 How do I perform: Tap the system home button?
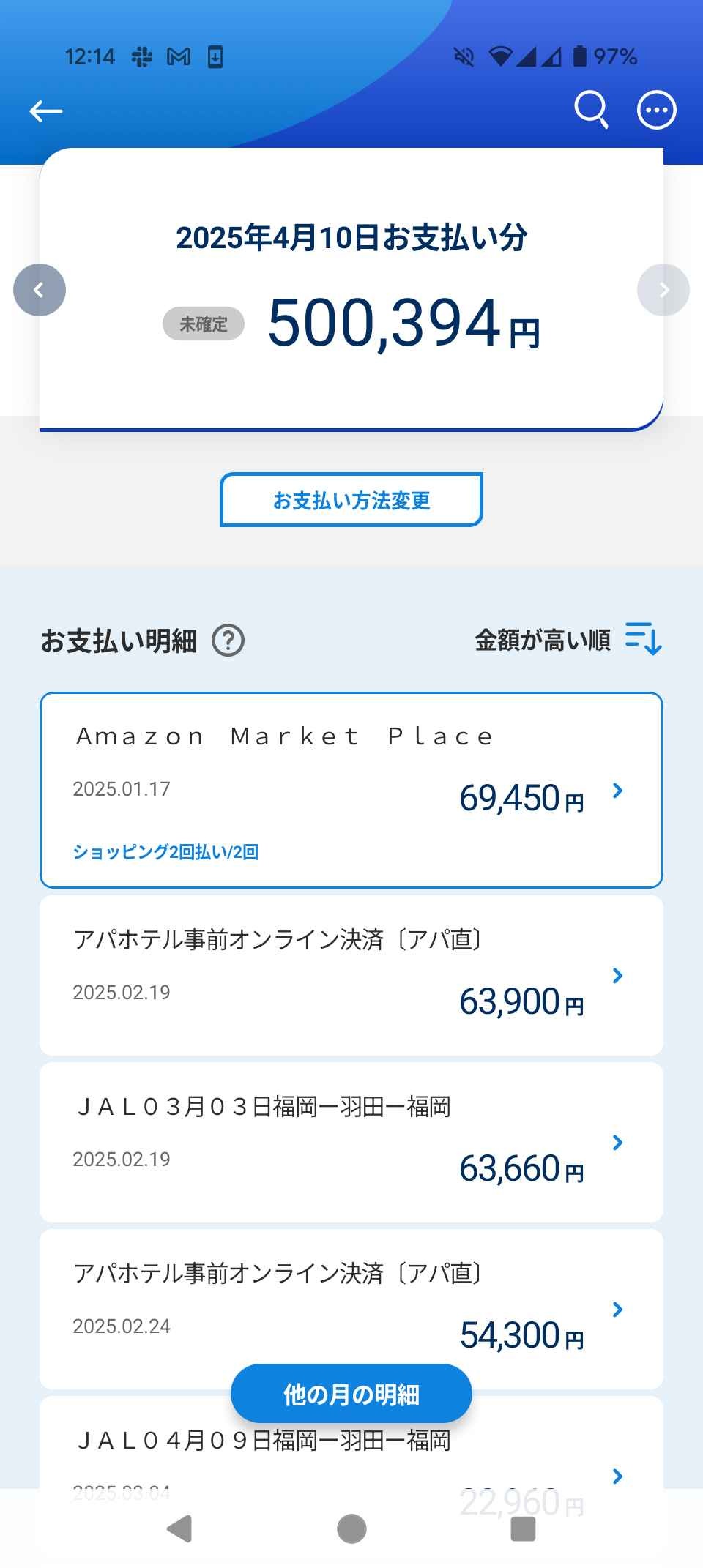point(351,1528)
